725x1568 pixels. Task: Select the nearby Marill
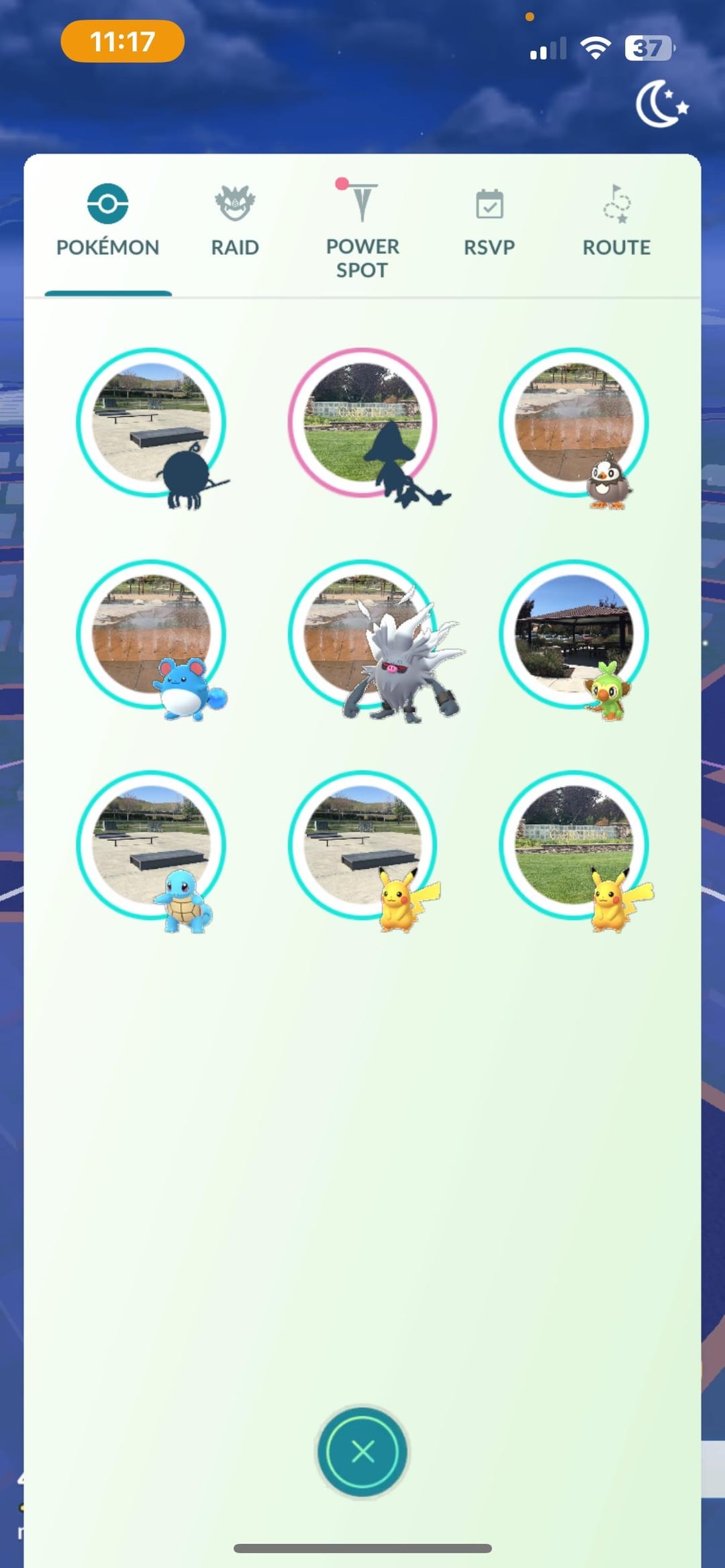point(152,635)
